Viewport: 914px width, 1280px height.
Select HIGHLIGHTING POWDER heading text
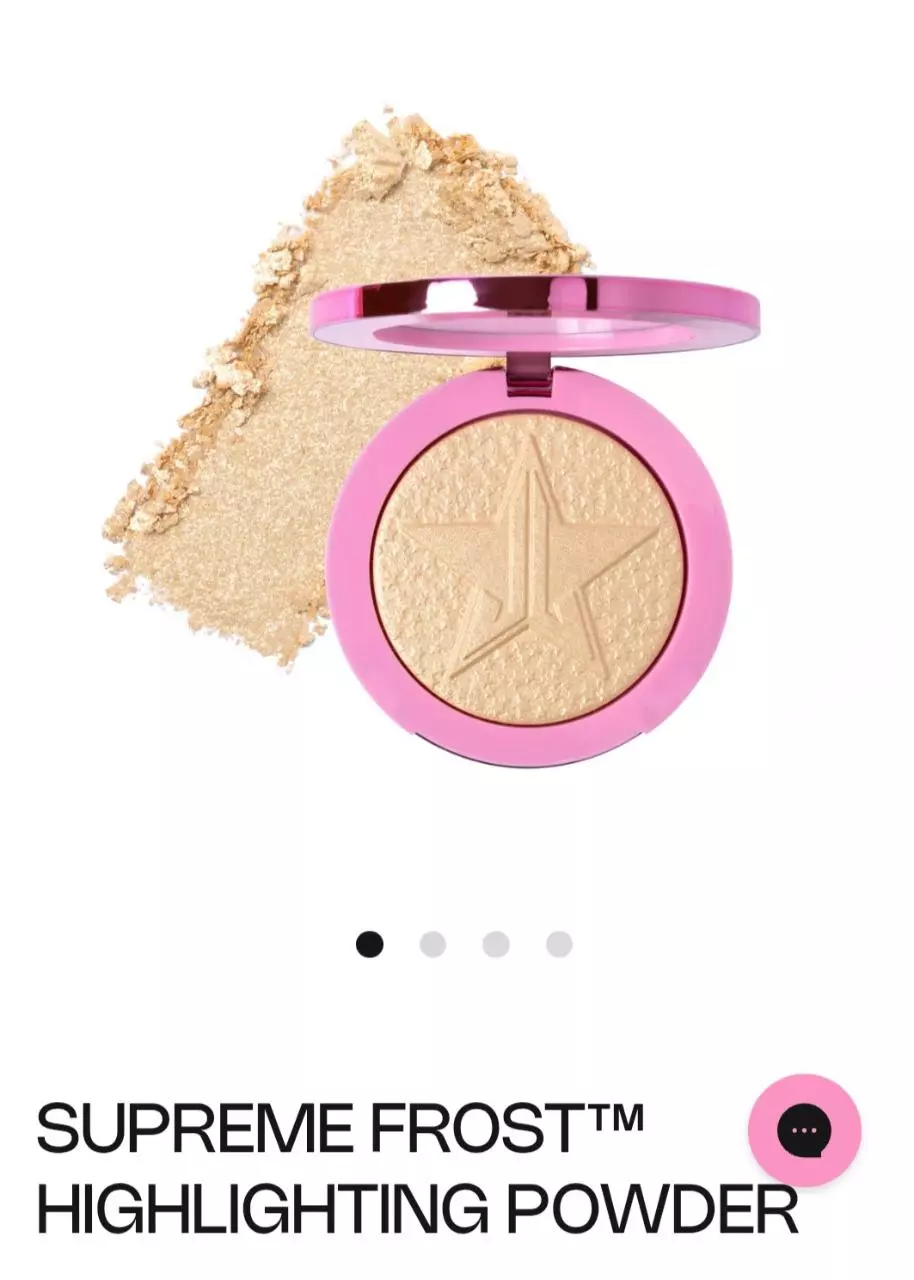click(414, 1210)
